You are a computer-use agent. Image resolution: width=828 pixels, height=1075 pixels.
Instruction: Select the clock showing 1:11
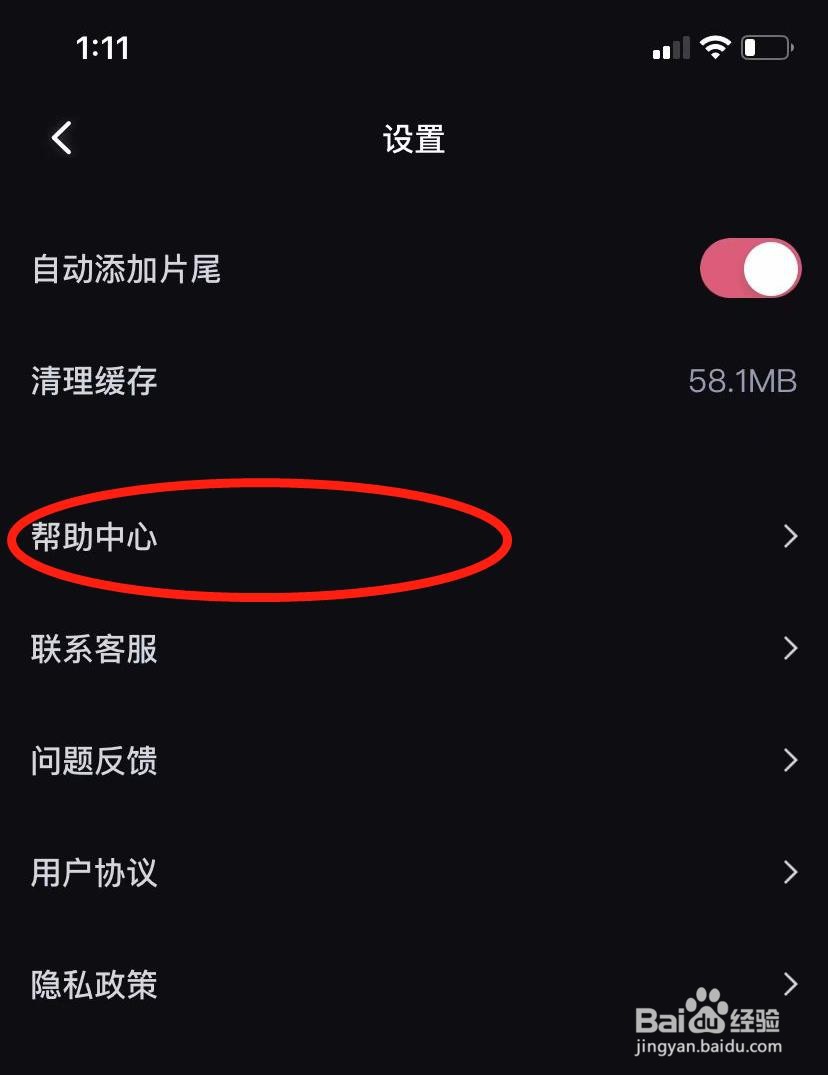pos(104,47)
